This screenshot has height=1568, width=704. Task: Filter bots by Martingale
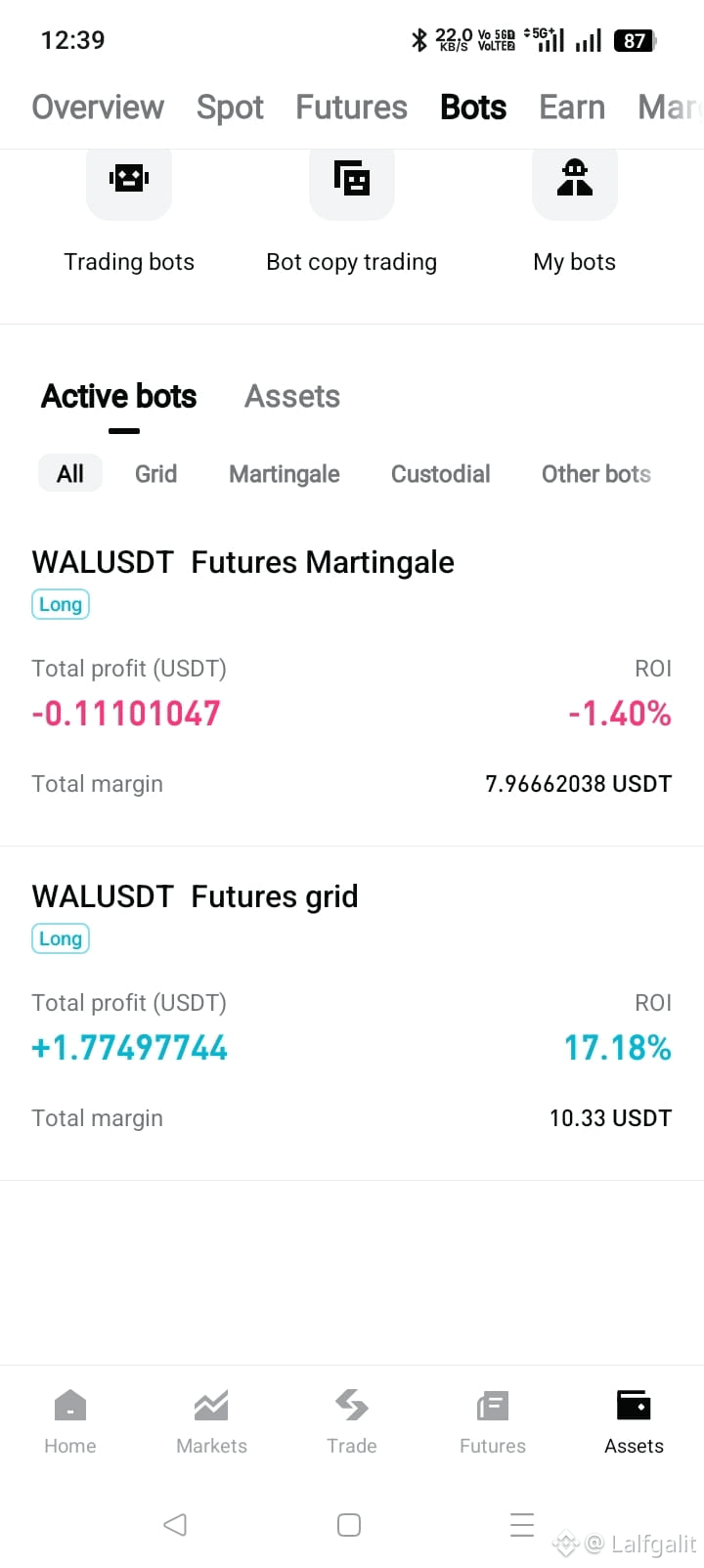click(x=285, y=474)
